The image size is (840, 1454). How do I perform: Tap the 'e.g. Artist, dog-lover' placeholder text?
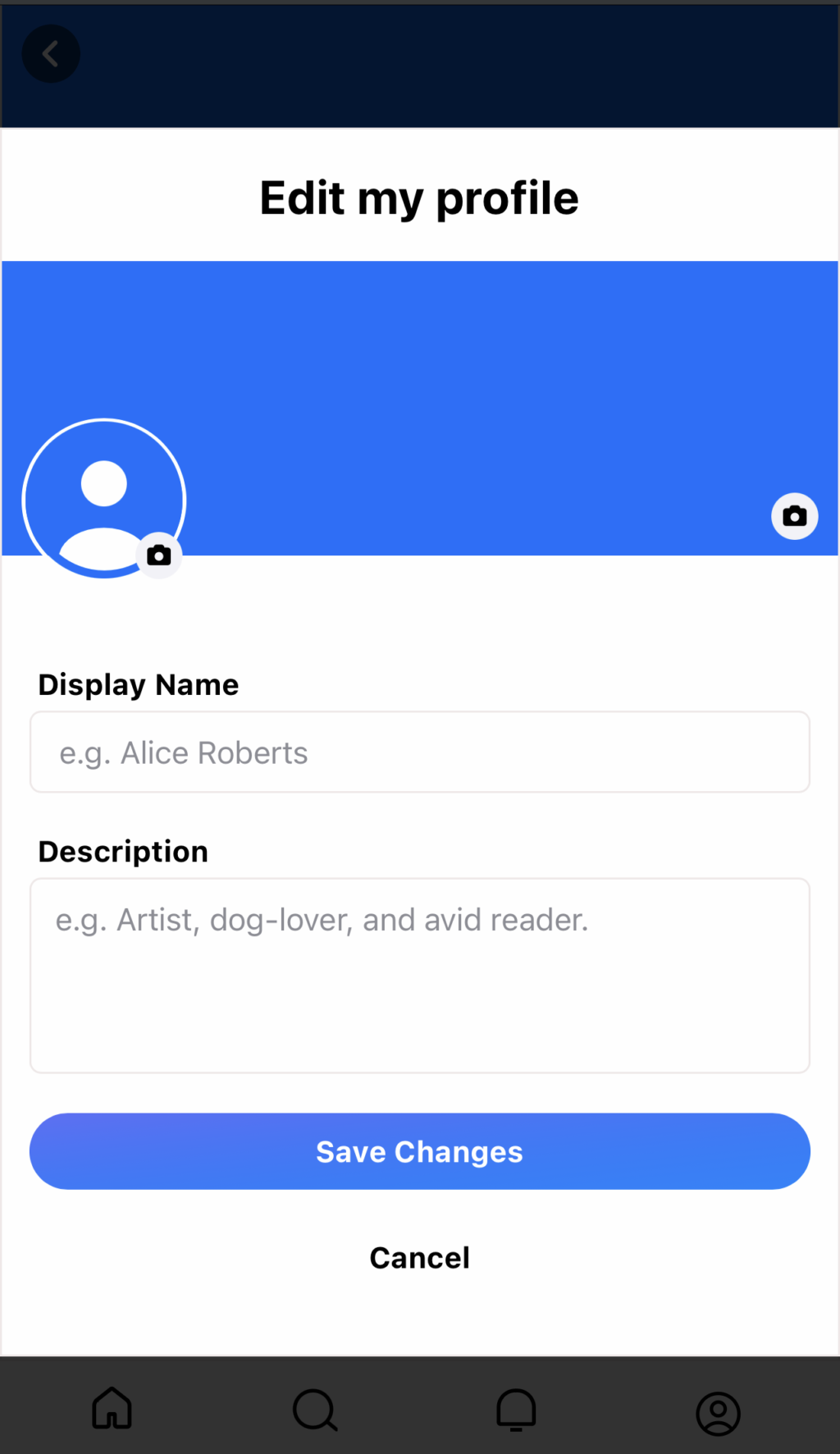pyautogui.click(x=321, y=920)
